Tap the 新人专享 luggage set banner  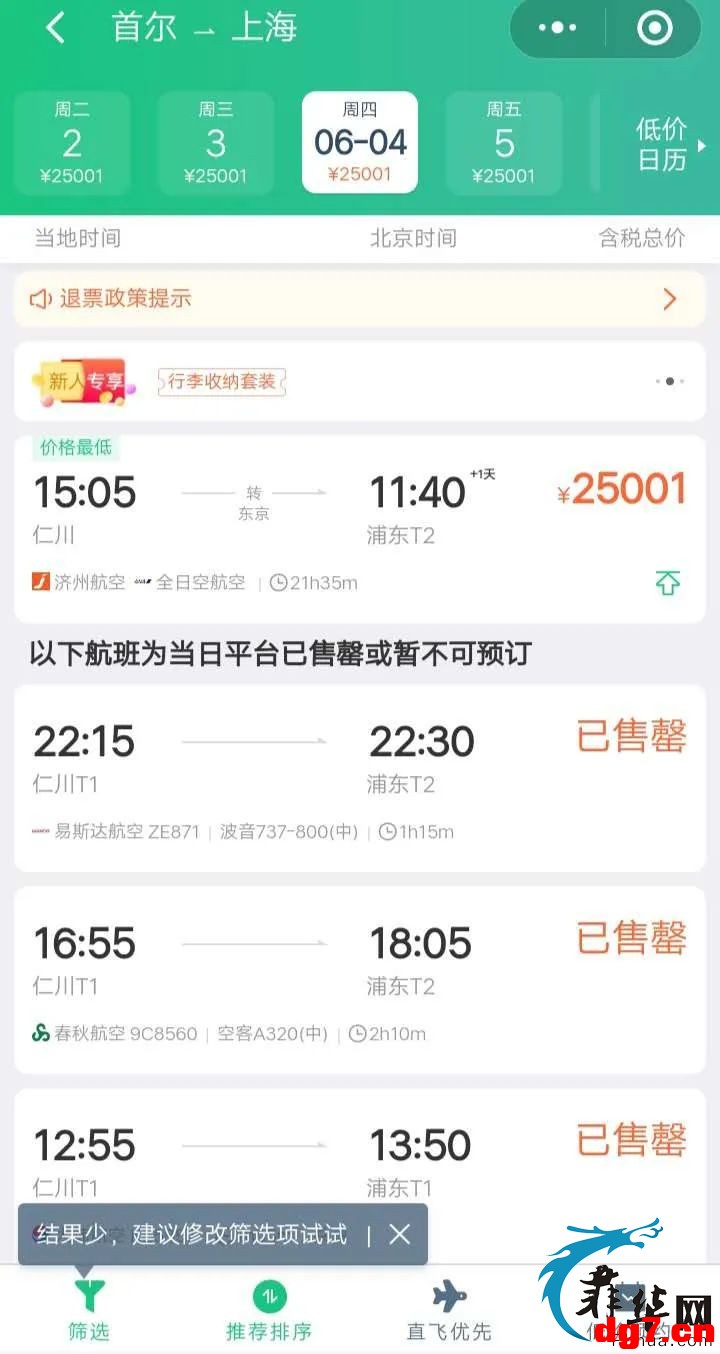pos(360,381)
